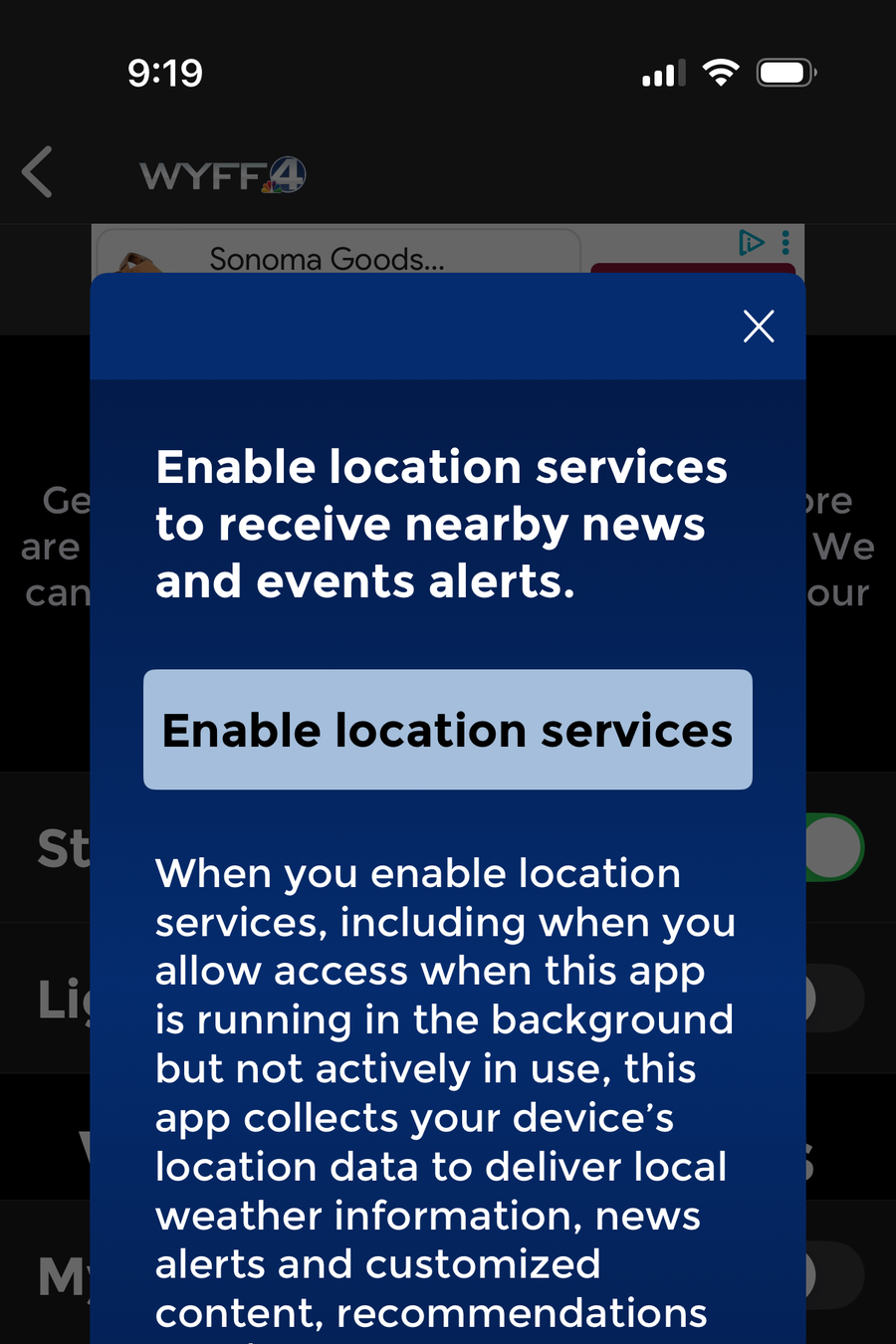Image resolution: width=896 pixels, height=1344 pixels.
Task: Open the Sonoma Goods ad banner
Action: tap(329, 257)
